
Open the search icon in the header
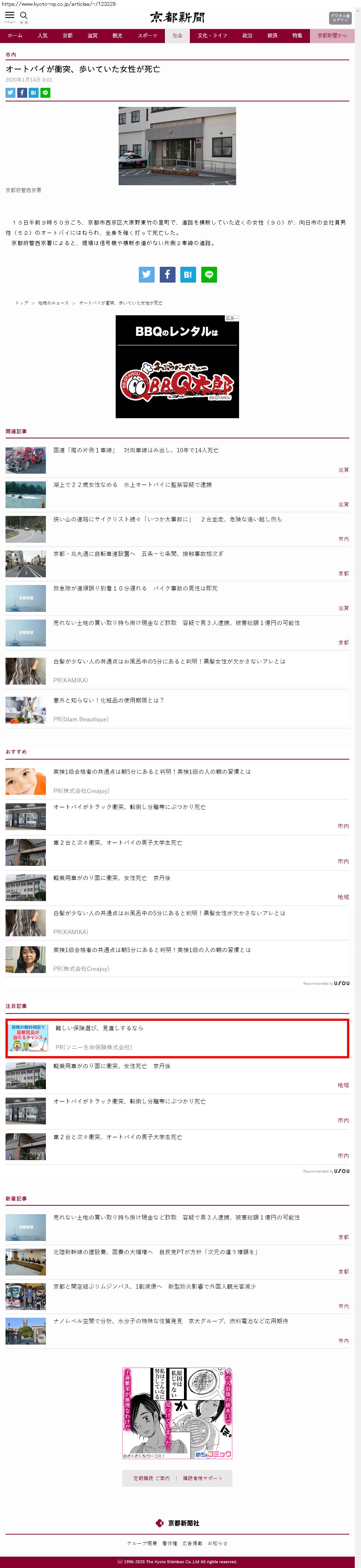click(x=24, y=17)
